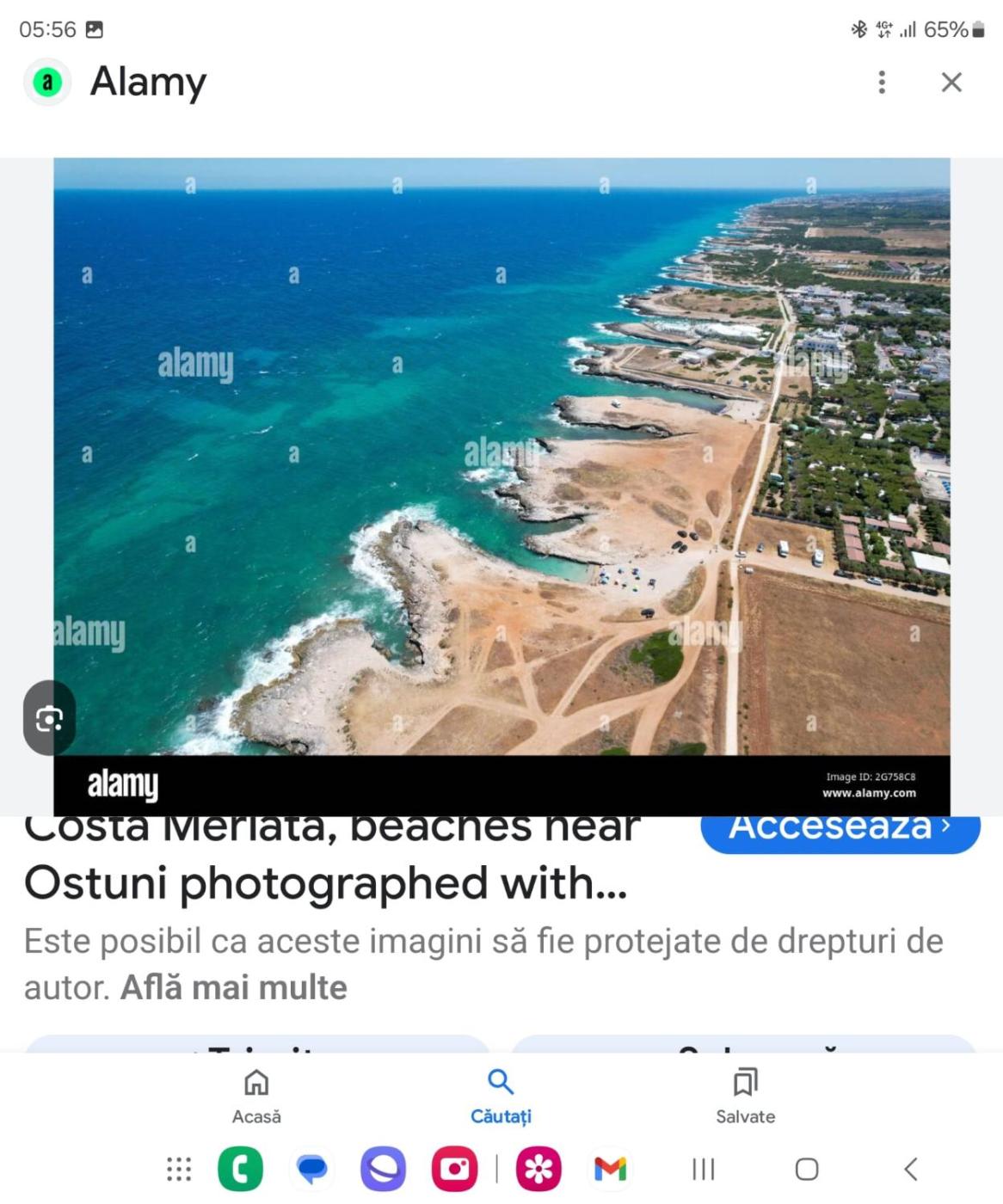Switch to the Acasă tab
This screenshot has width=1003, height=1204.
[x=256, y=1096]
